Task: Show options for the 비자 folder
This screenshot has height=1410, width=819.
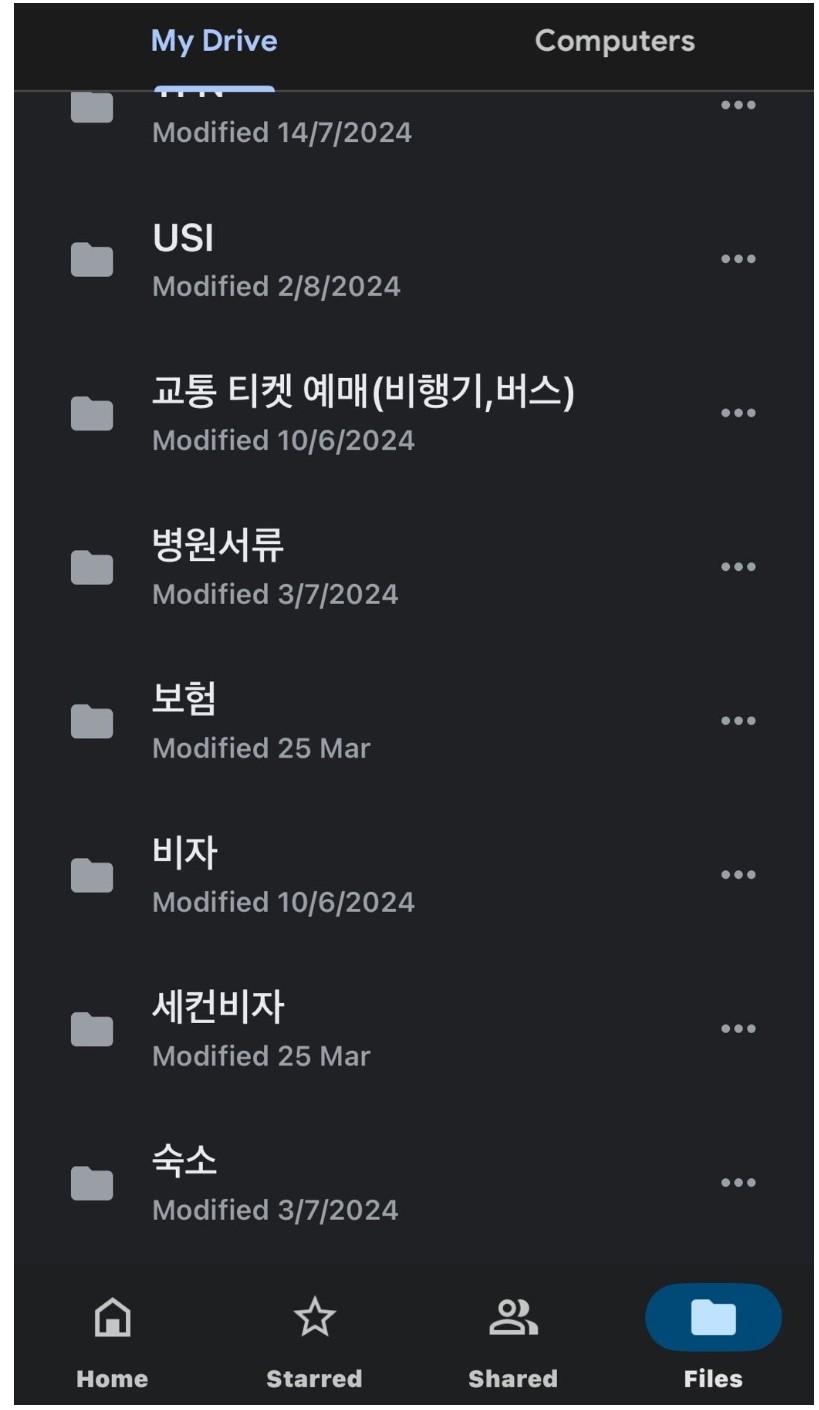Action: pyautogui.click(x=738, y=875)
